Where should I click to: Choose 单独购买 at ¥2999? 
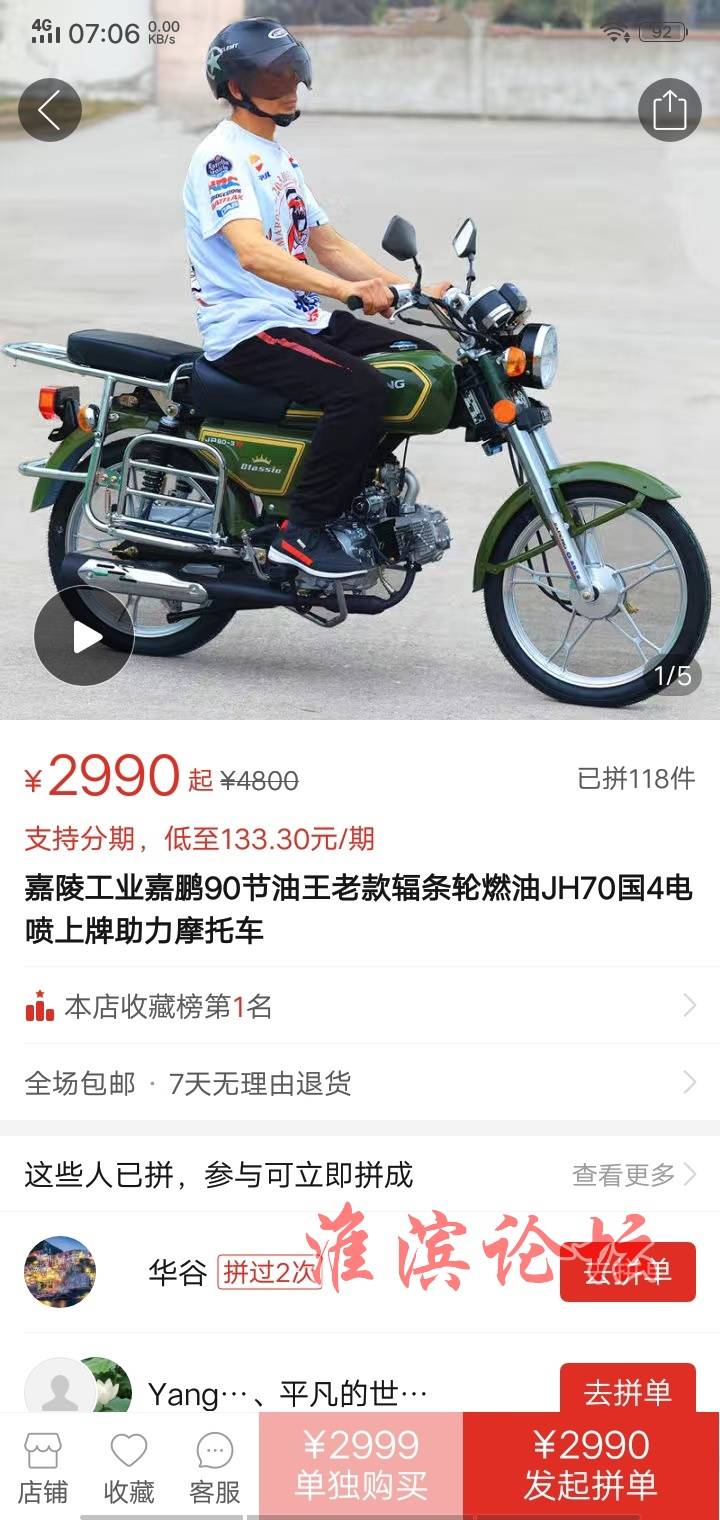361,1465
